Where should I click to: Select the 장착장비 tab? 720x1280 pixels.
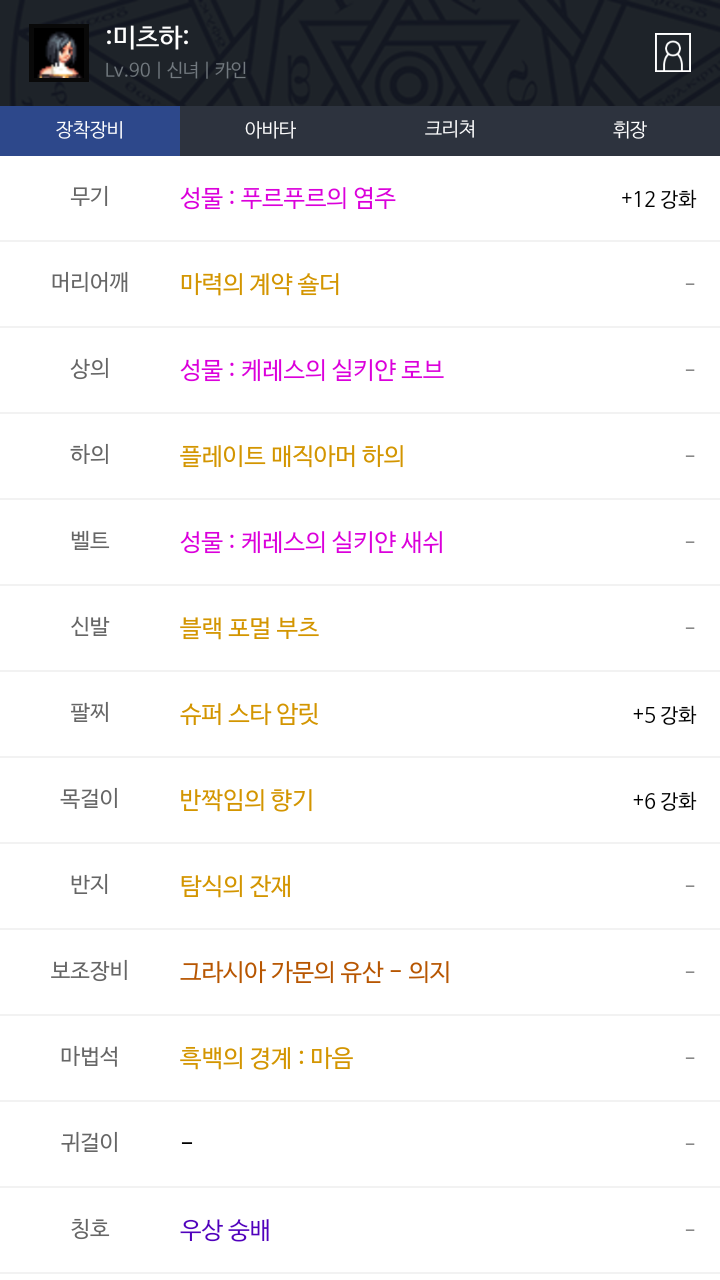pos(90,130)
